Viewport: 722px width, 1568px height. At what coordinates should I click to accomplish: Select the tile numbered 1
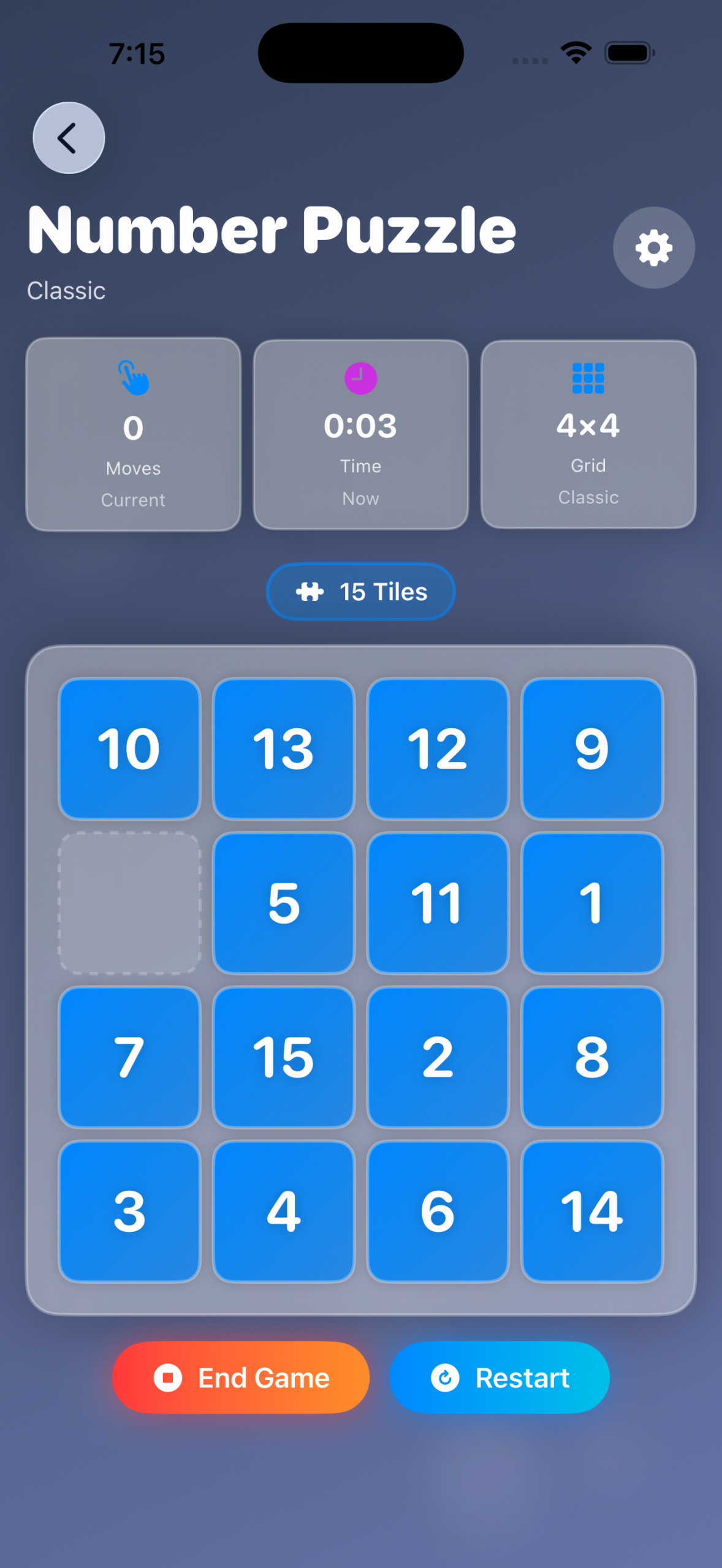click(x=592, y=903)
